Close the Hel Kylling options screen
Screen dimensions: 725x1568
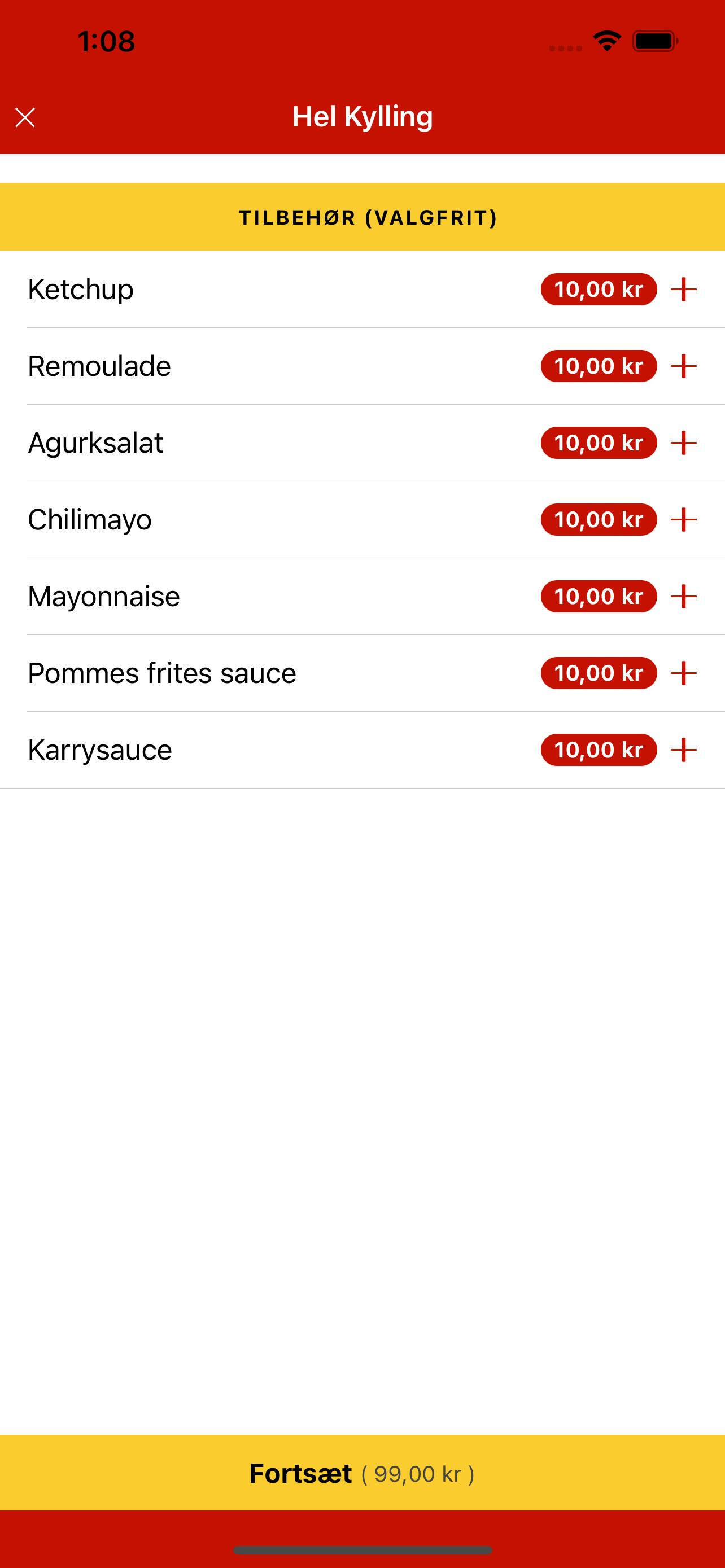pos(25,117)
